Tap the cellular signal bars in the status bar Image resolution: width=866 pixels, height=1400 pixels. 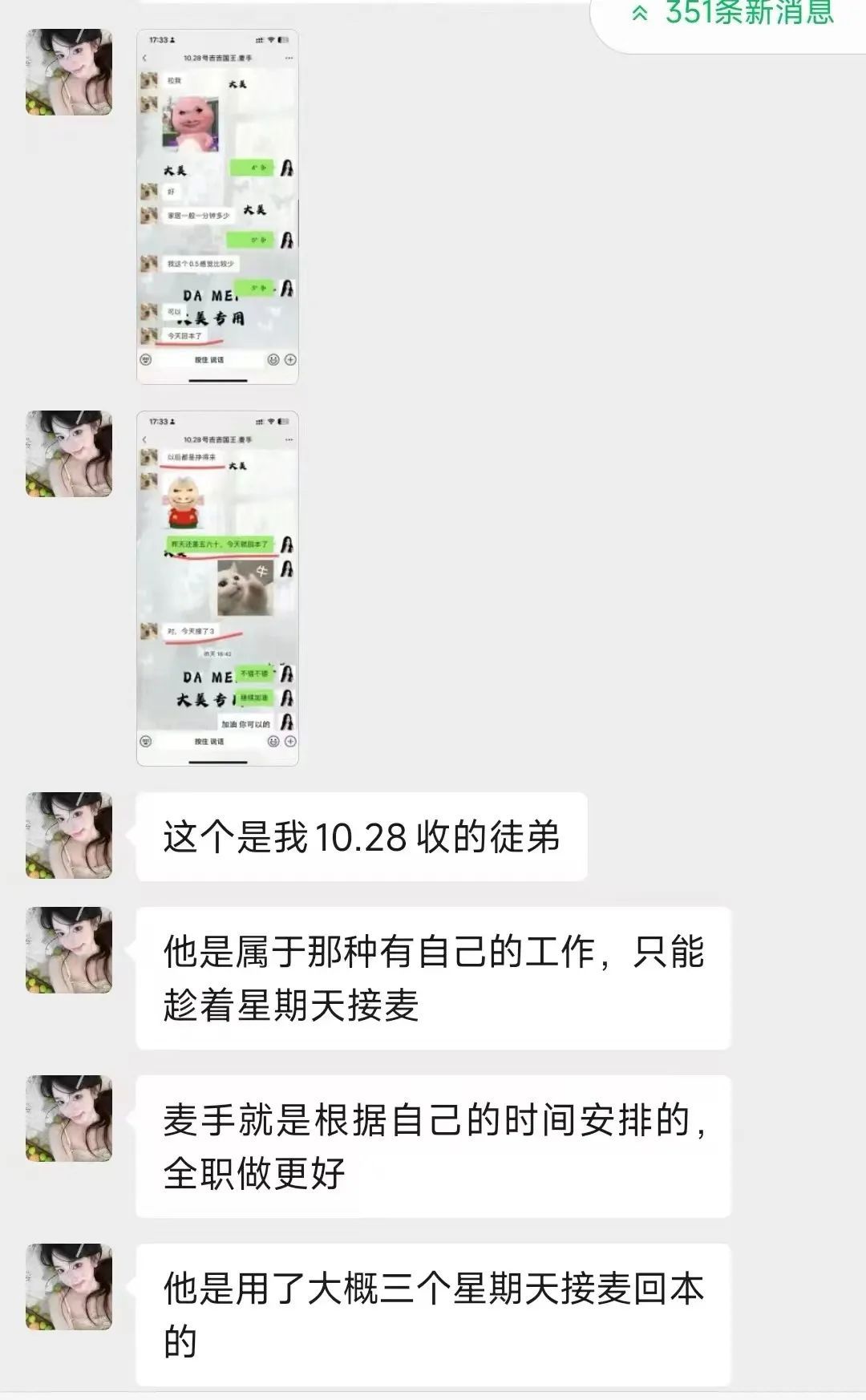coord(259,39)
